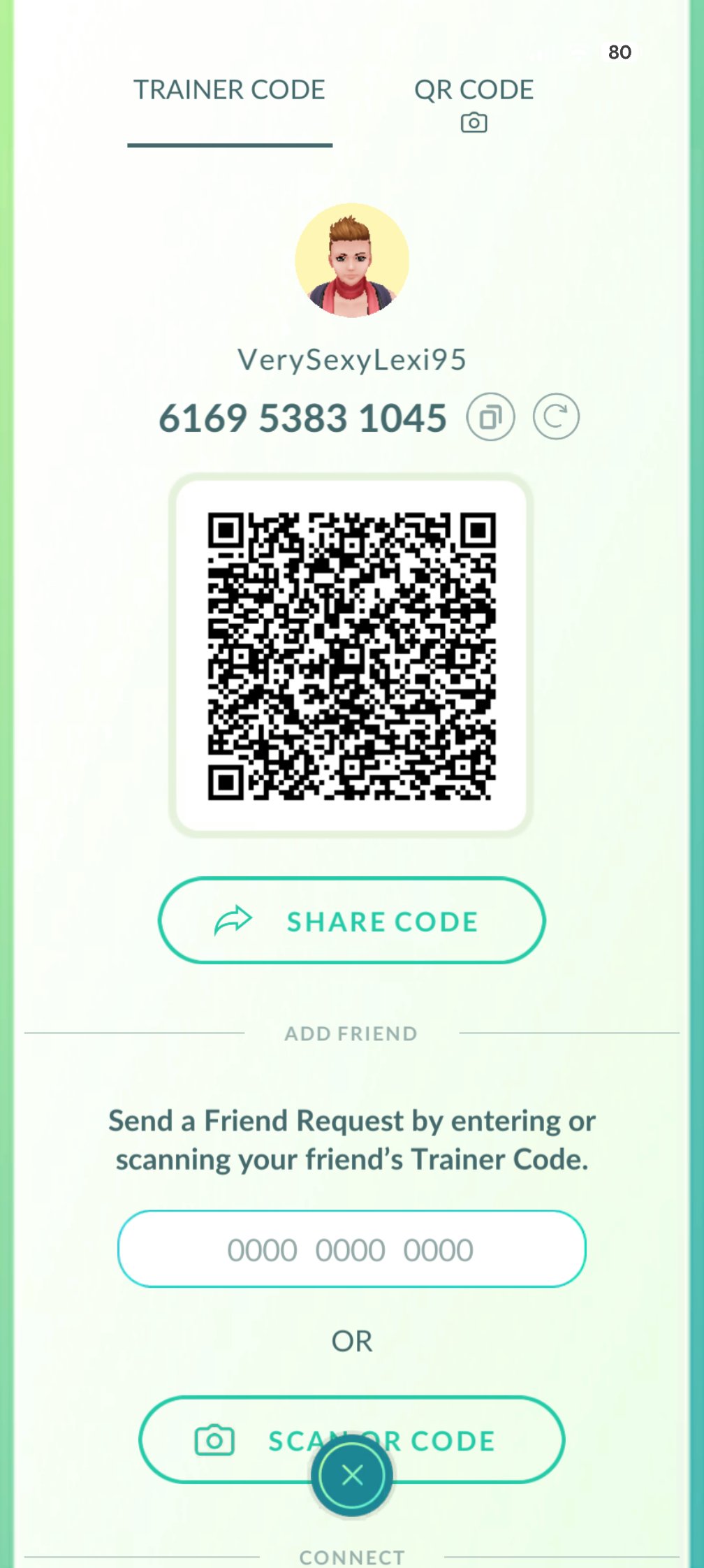Regenerate the trainer code
Image resolution: width=704 pixels, height=1568 pixels.
click(x=556, y=417)
